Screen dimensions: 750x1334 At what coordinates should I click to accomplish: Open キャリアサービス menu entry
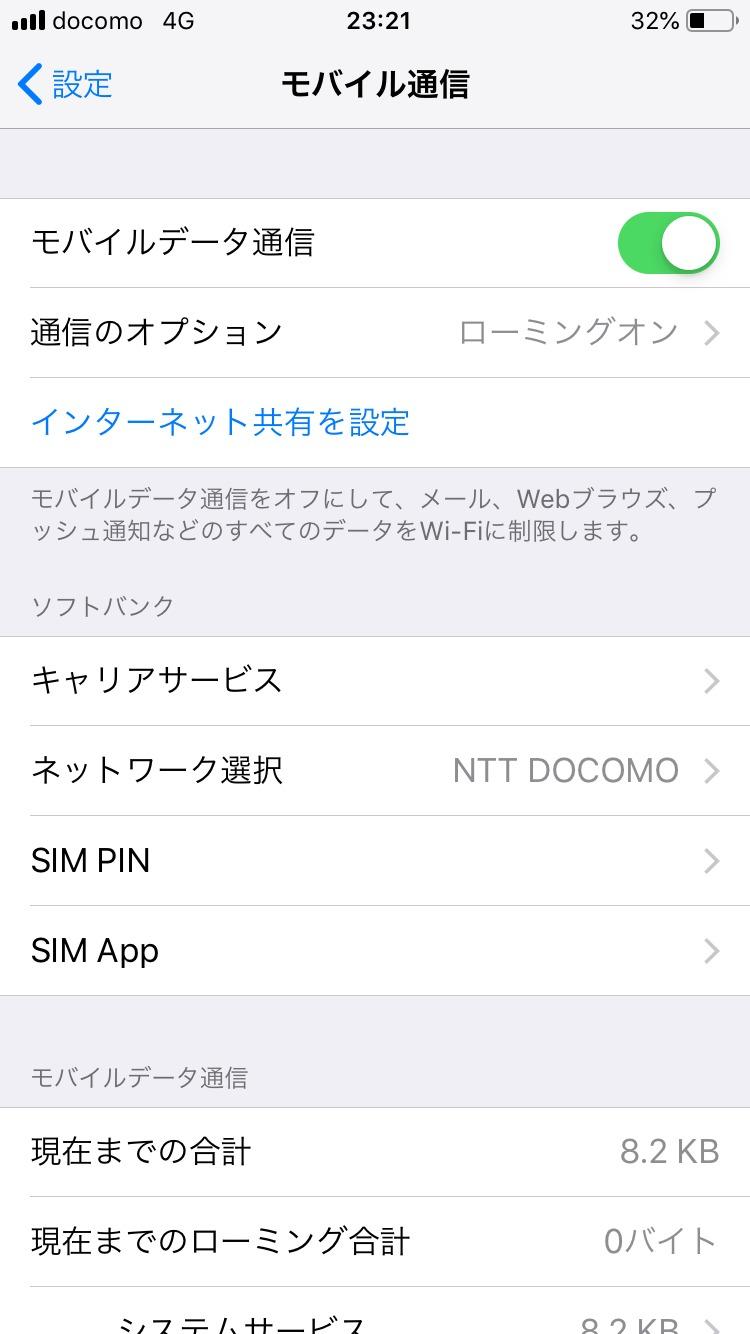pos(375,681)
